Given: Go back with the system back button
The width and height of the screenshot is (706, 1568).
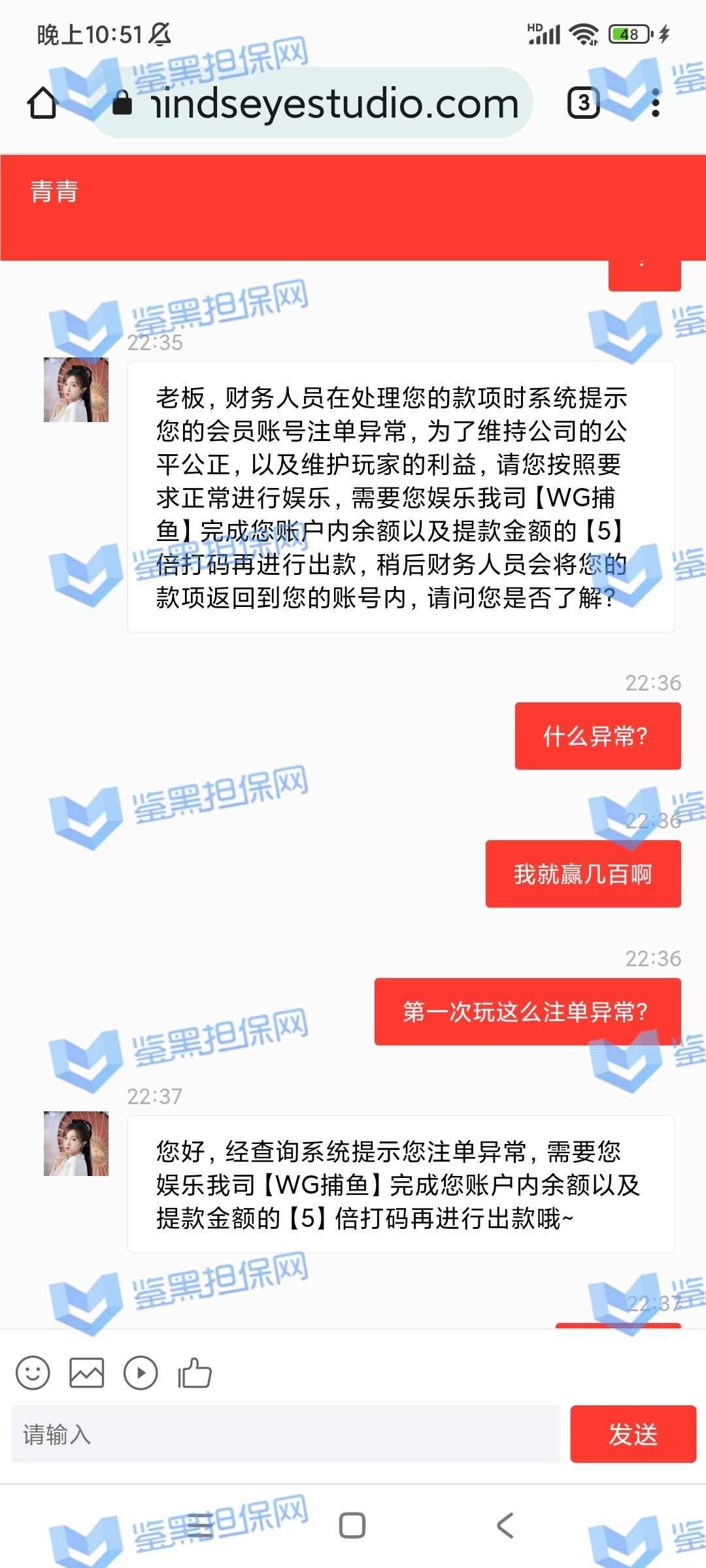Looking at the screenshot, I should click(505, 1526).
